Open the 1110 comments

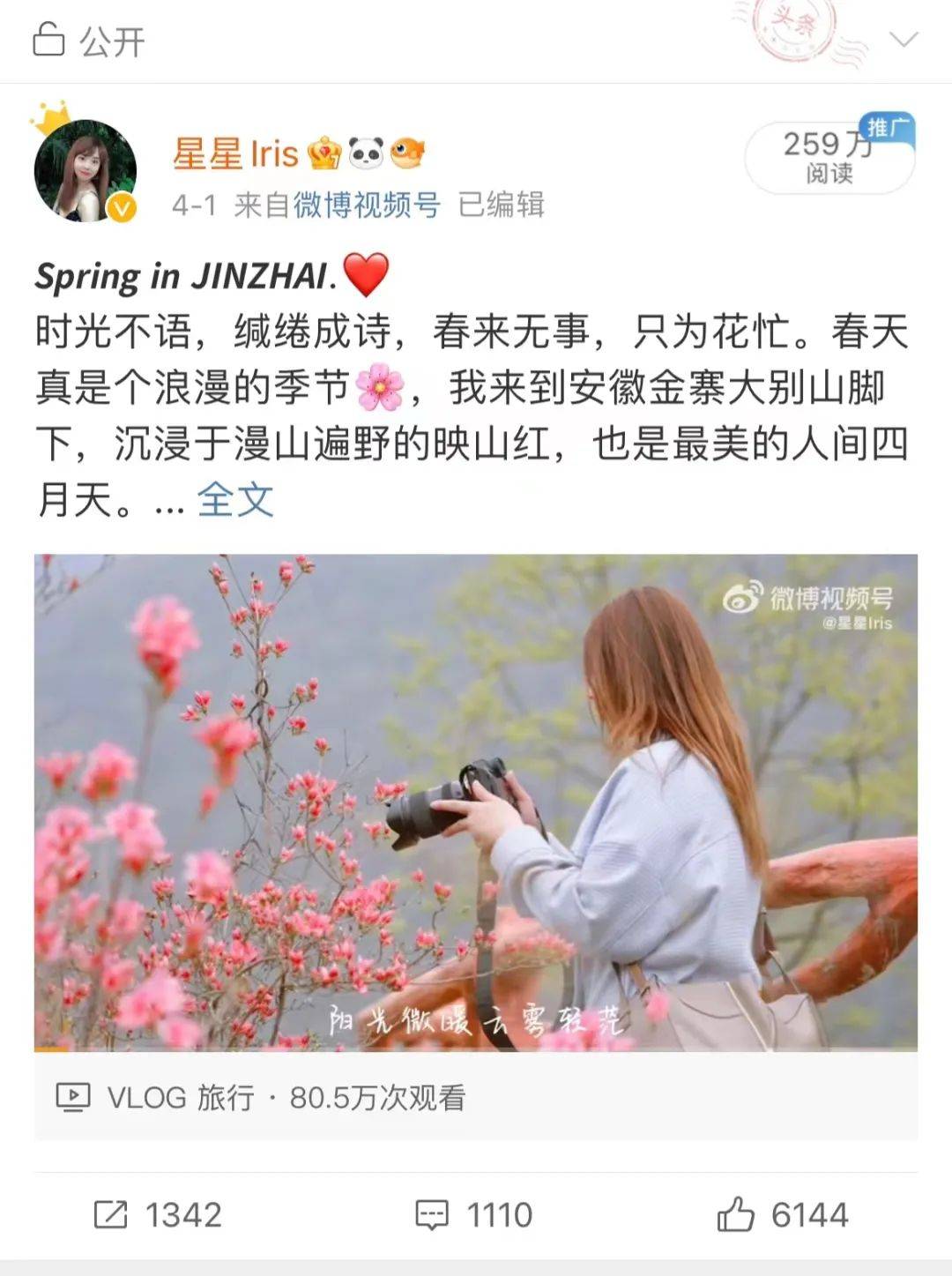click(474, 1215)
